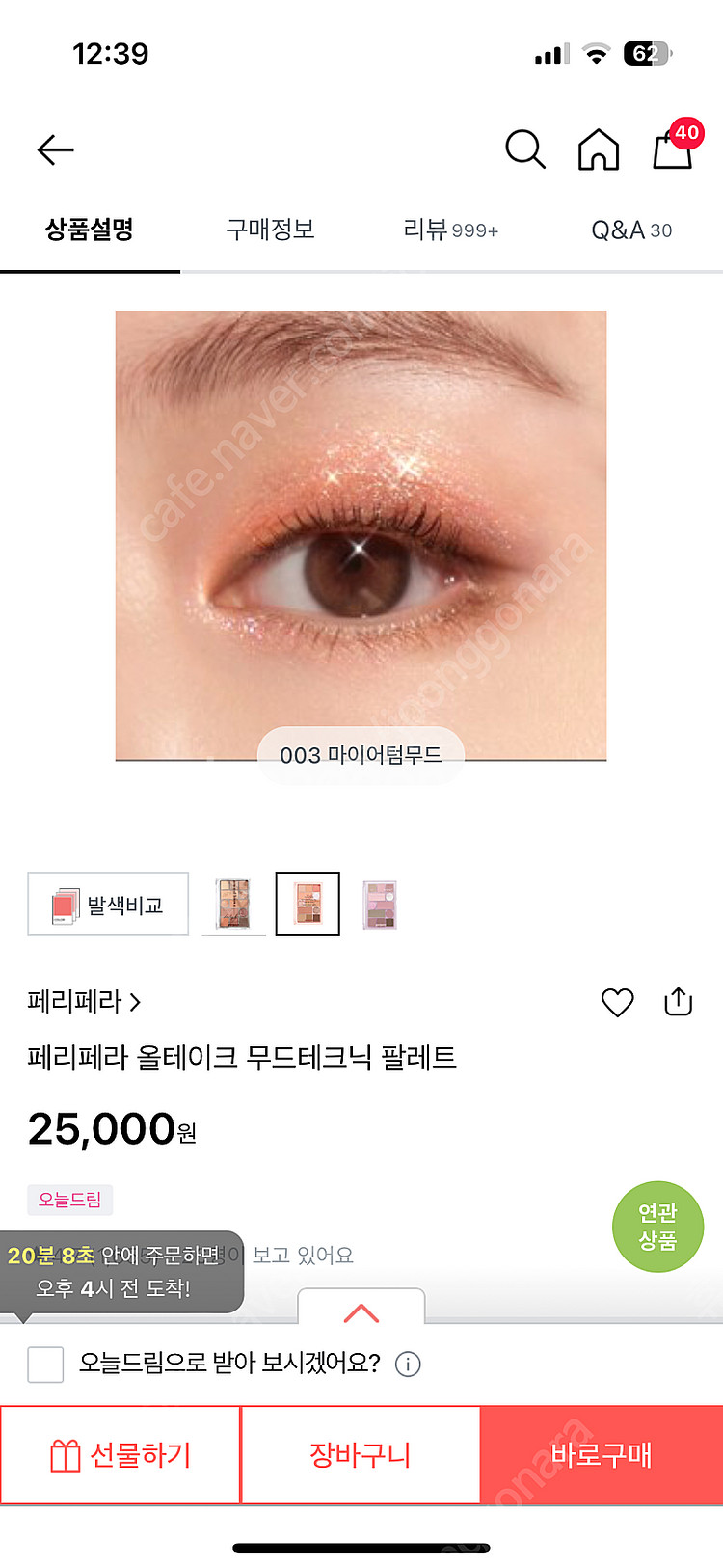This screenshot has width=723, height=1568.
Task: Open the 오늘드림 info icon
Action: point(408,1365)
